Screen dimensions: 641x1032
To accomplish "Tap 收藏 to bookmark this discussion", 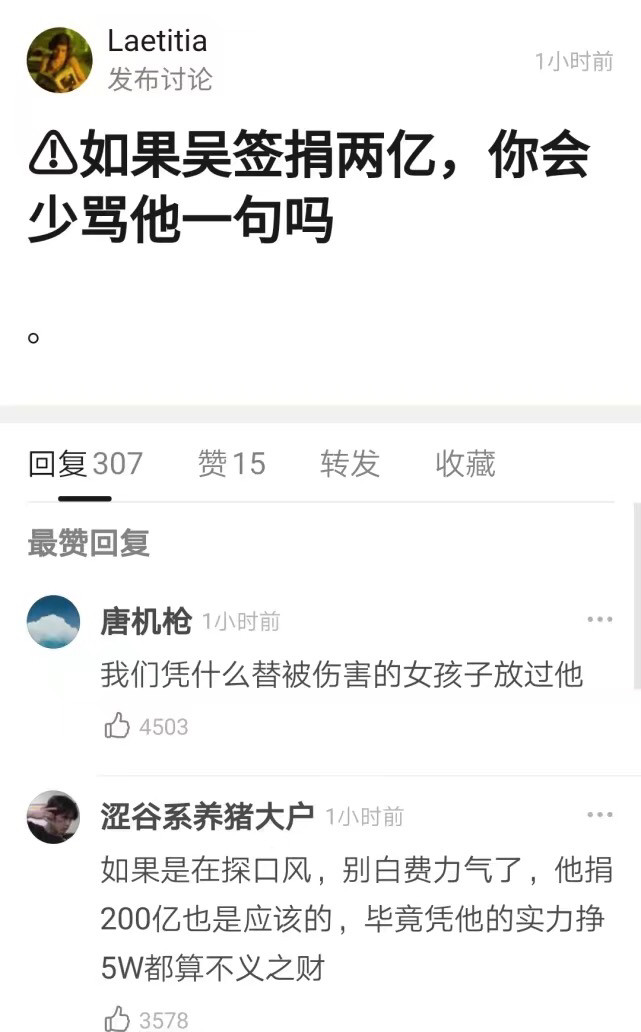I will coord(465,464).
